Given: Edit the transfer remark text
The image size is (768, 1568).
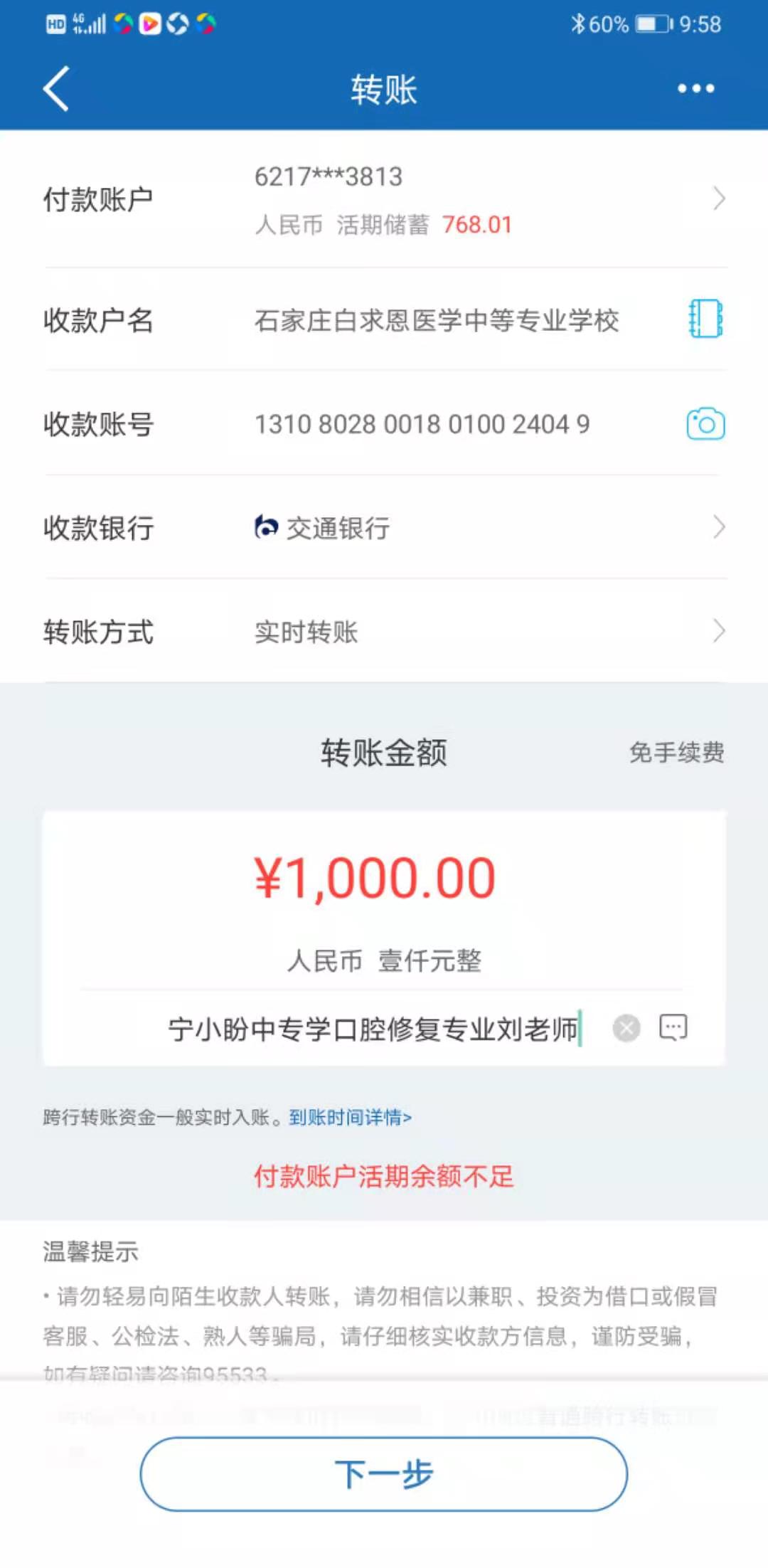Looking at the screenshot, I should point(373,1029).
